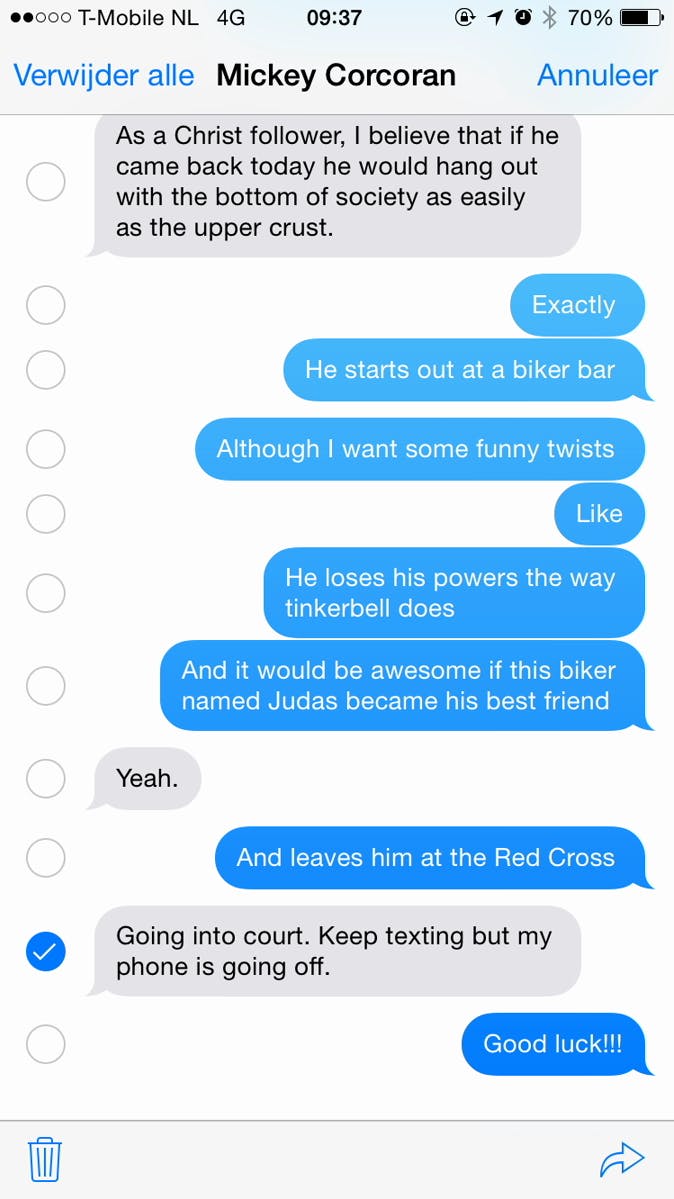This screenshot has height=1199, width=674.
Task: Select the 'leaves him at the Red Cross' message
Action: point(45,857)
